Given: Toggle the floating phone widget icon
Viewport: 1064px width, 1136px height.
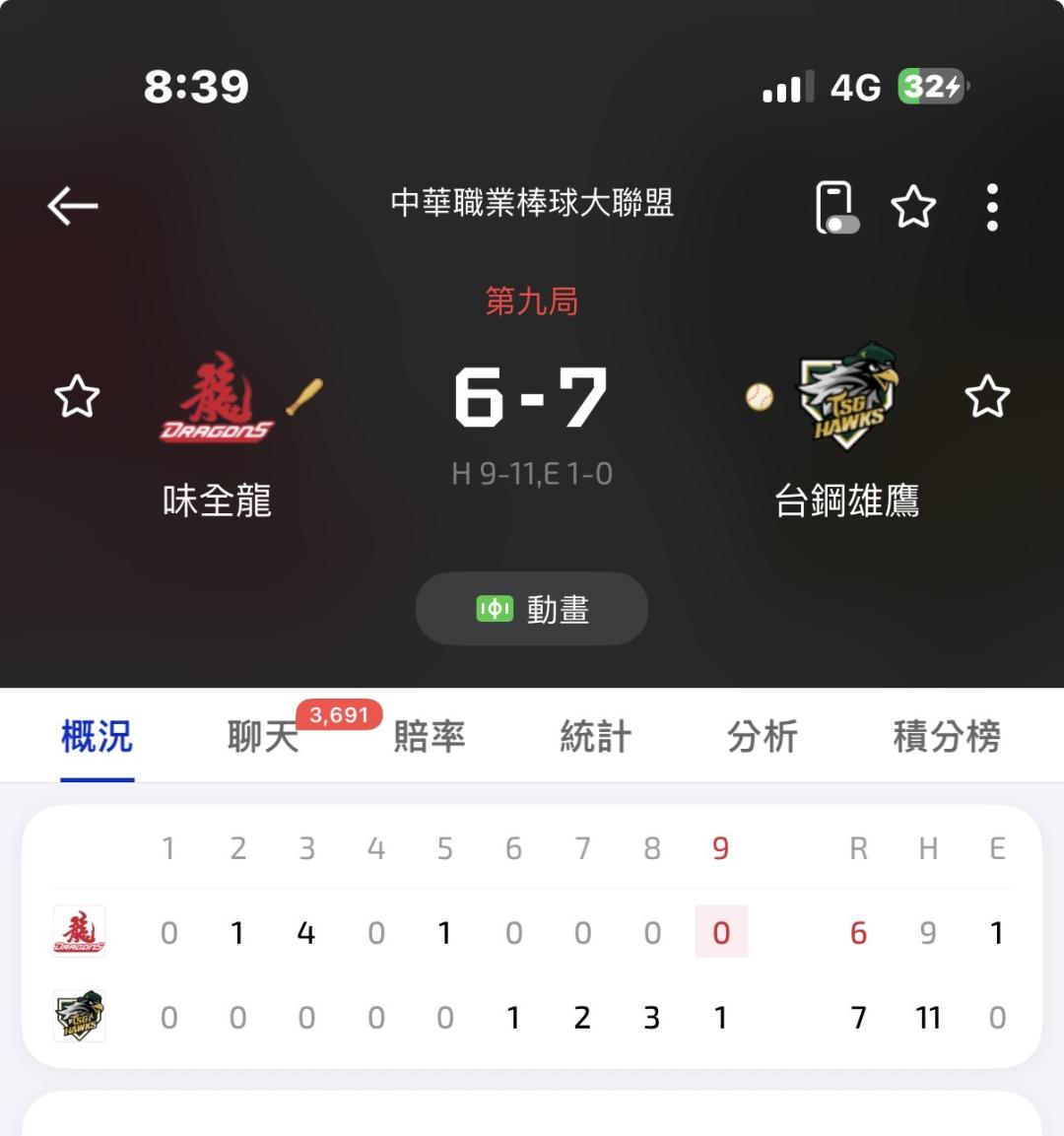Looking at the screenshot, I should [835, 207].
